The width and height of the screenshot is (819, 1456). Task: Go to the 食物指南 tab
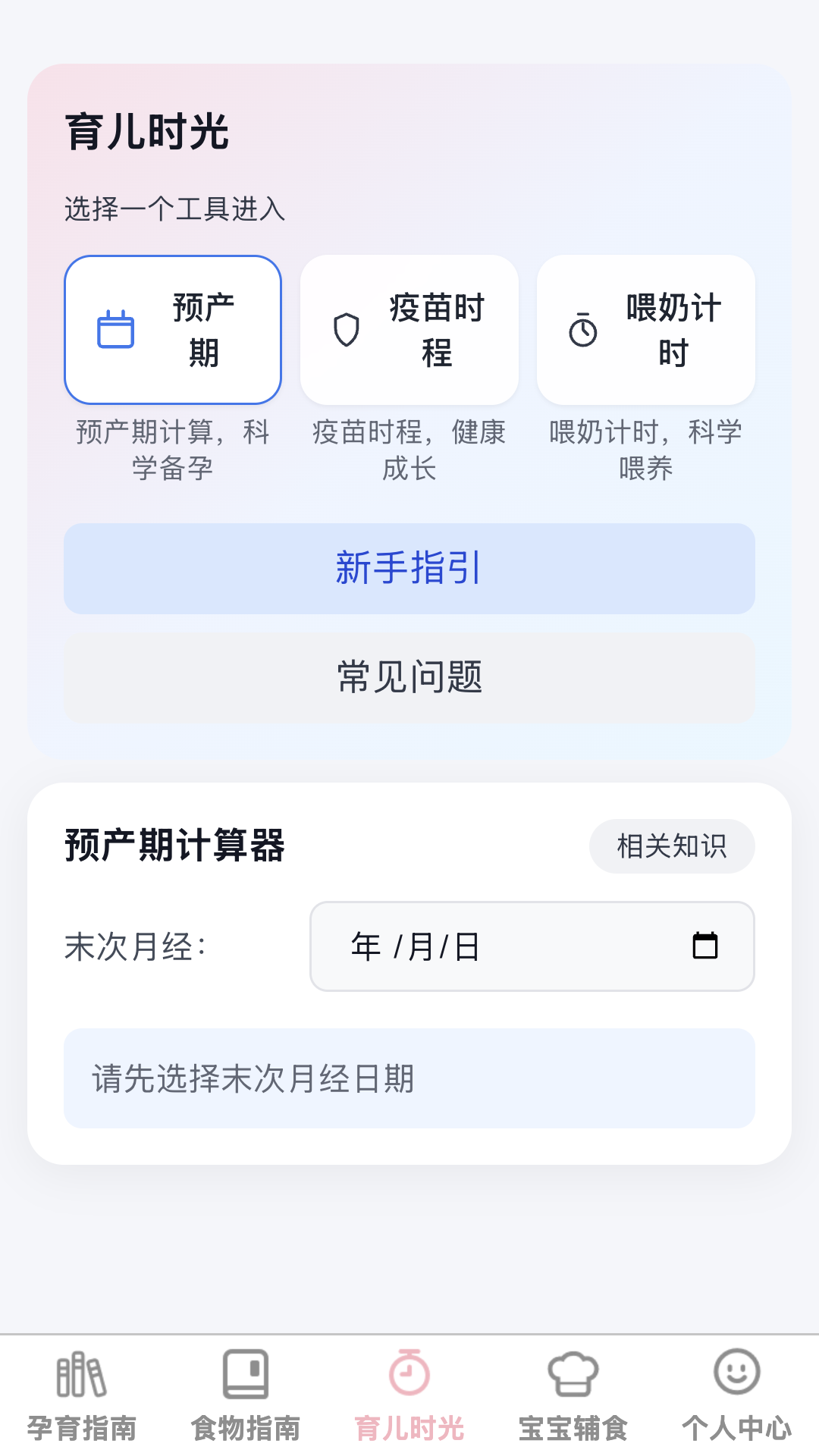(x=246, y=1395)
